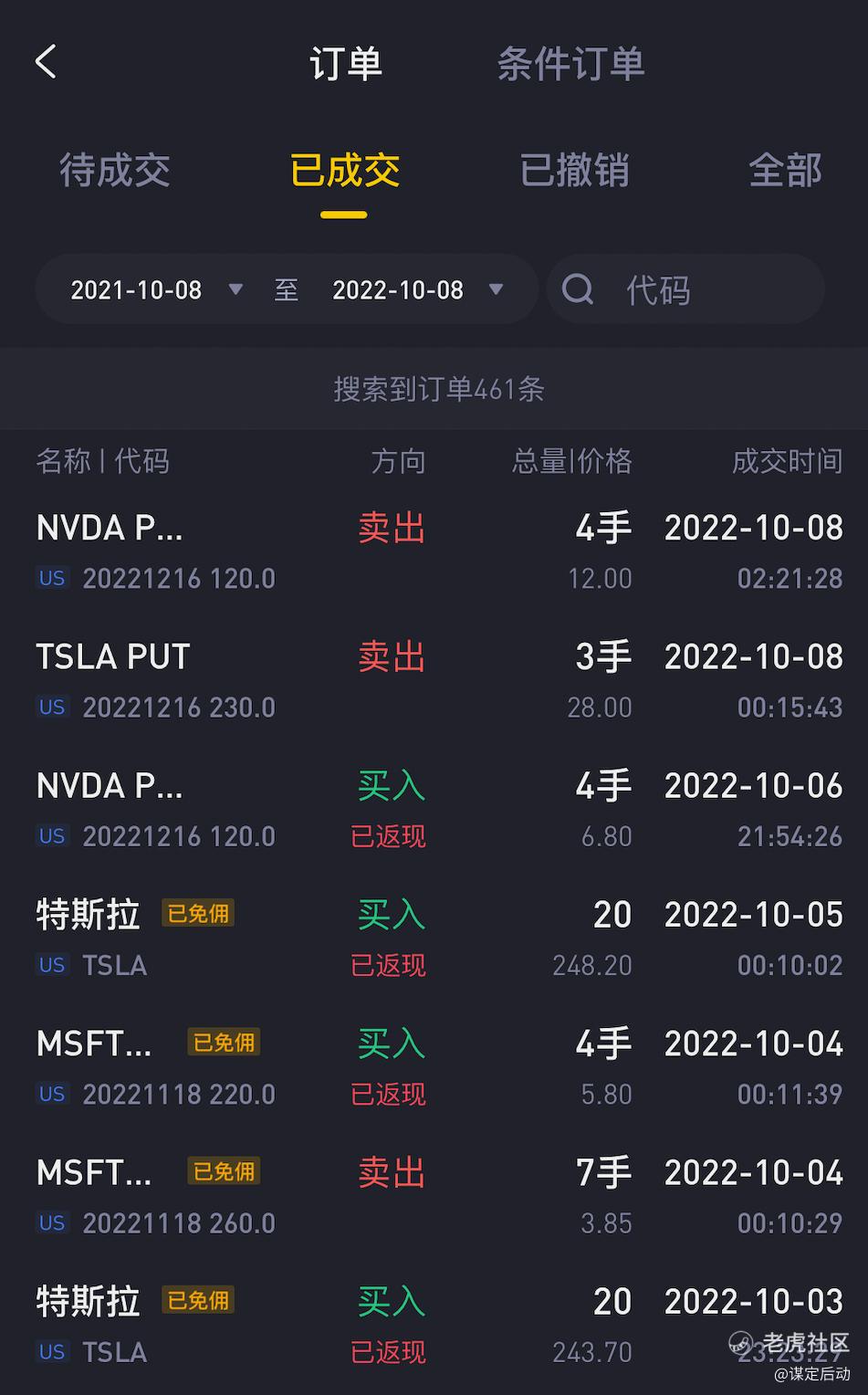Screen dimensions: 868x1395
Task: Open the MSFT 260.0 sell order
Action: pyautogui.click(x=438, y=1196)
